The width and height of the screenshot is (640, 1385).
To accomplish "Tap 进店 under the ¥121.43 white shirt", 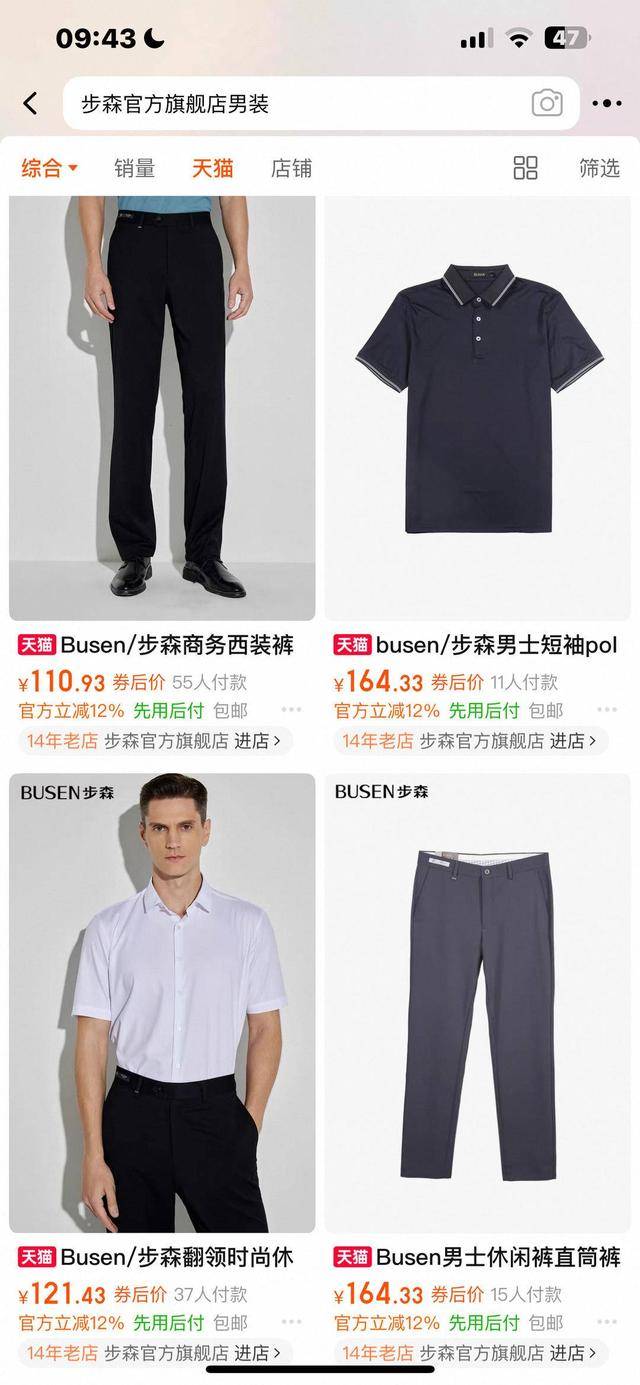I will click(258, 1353).
